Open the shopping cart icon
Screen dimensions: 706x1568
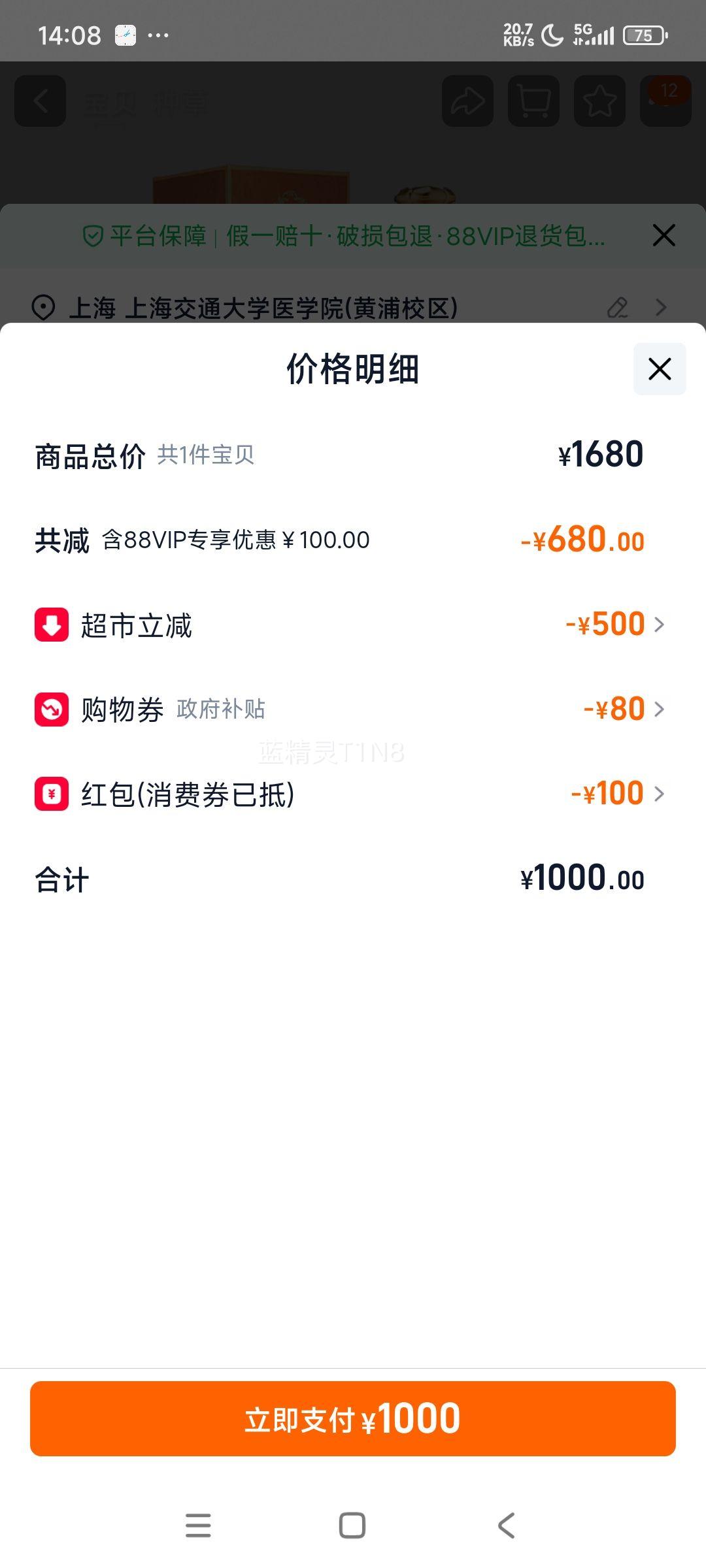pos(533,101)
